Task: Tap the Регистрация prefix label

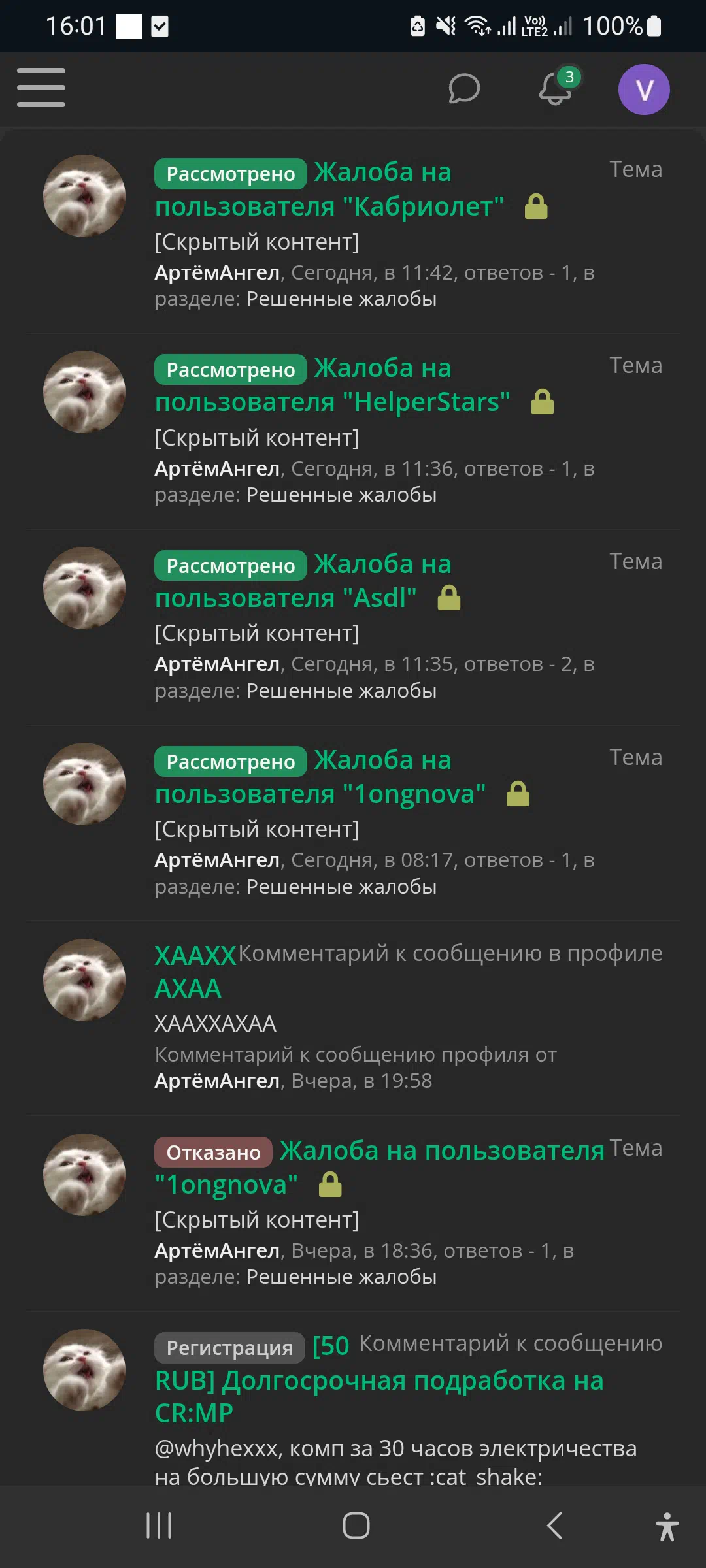Action: (229, 1348)
